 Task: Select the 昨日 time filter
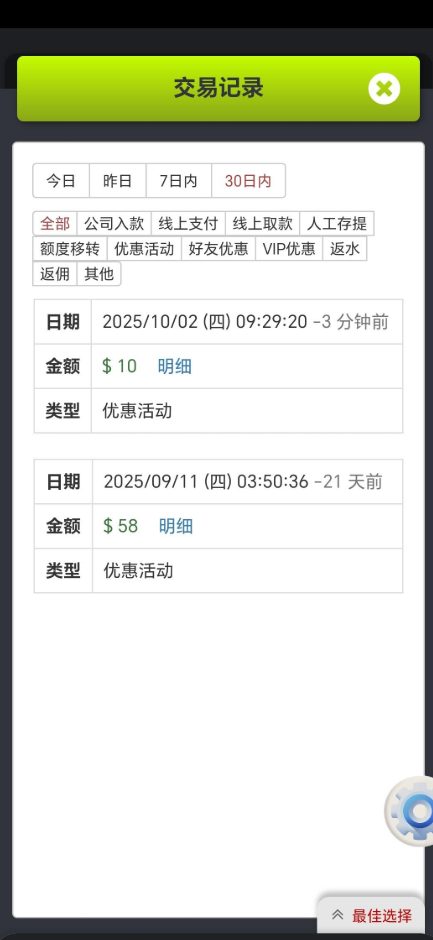[x=118, y=180]
